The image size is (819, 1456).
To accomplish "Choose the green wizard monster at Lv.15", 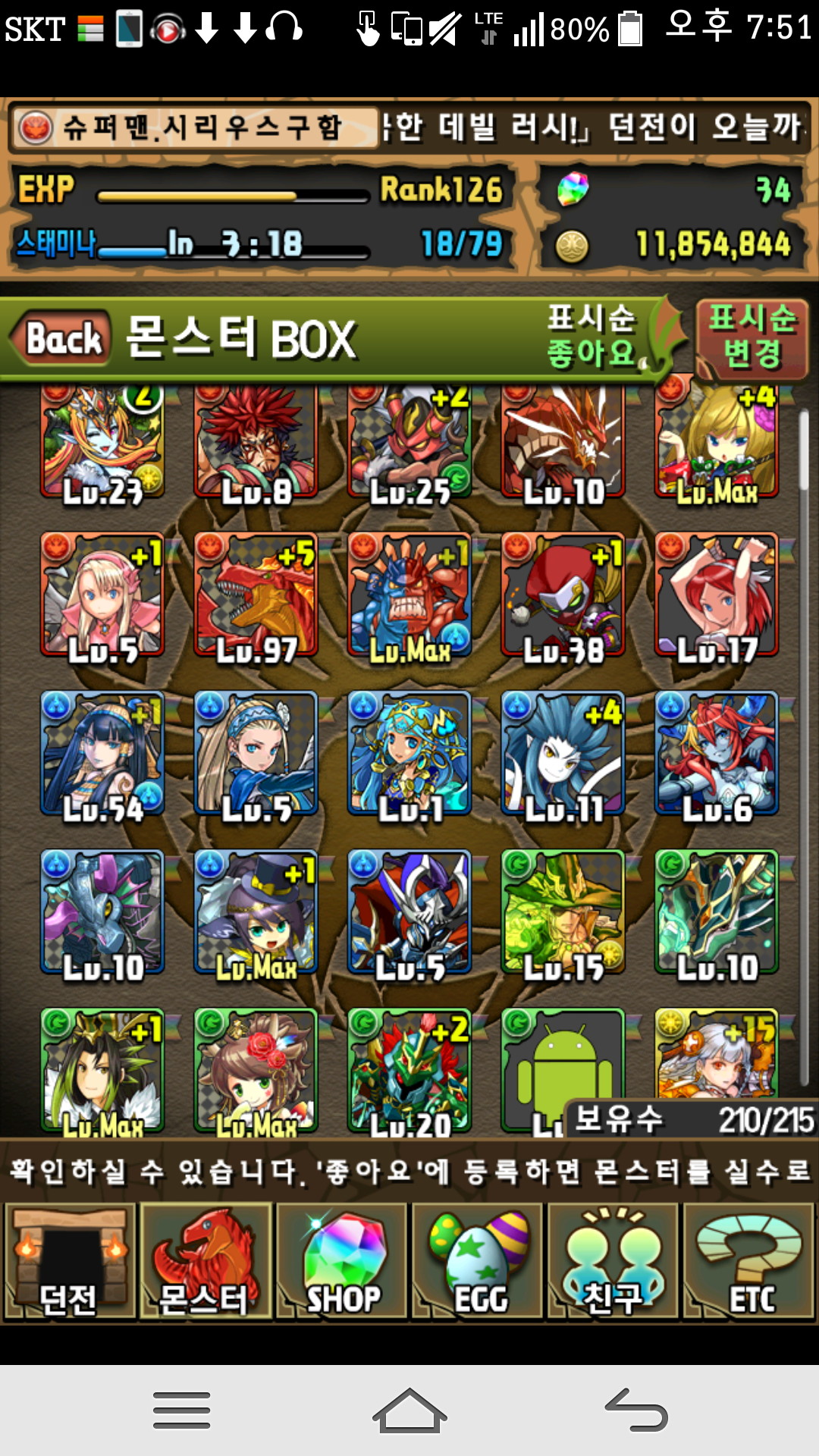I will 563,912.
